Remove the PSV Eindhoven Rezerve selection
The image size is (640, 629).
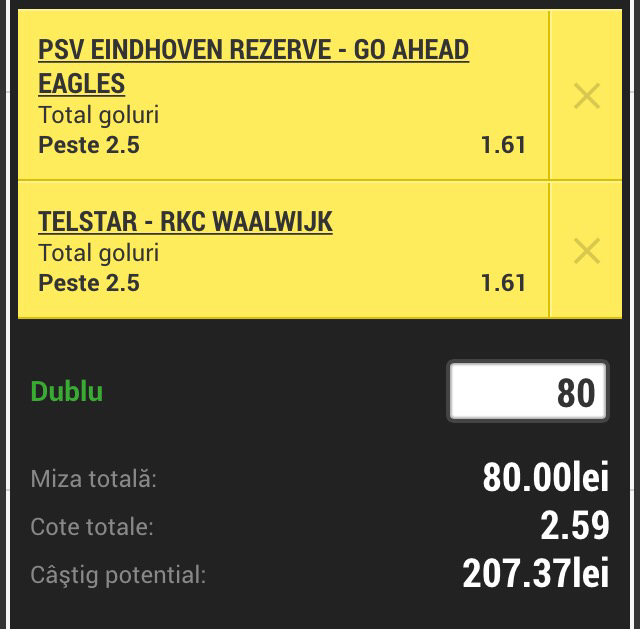tap(587, 96)
